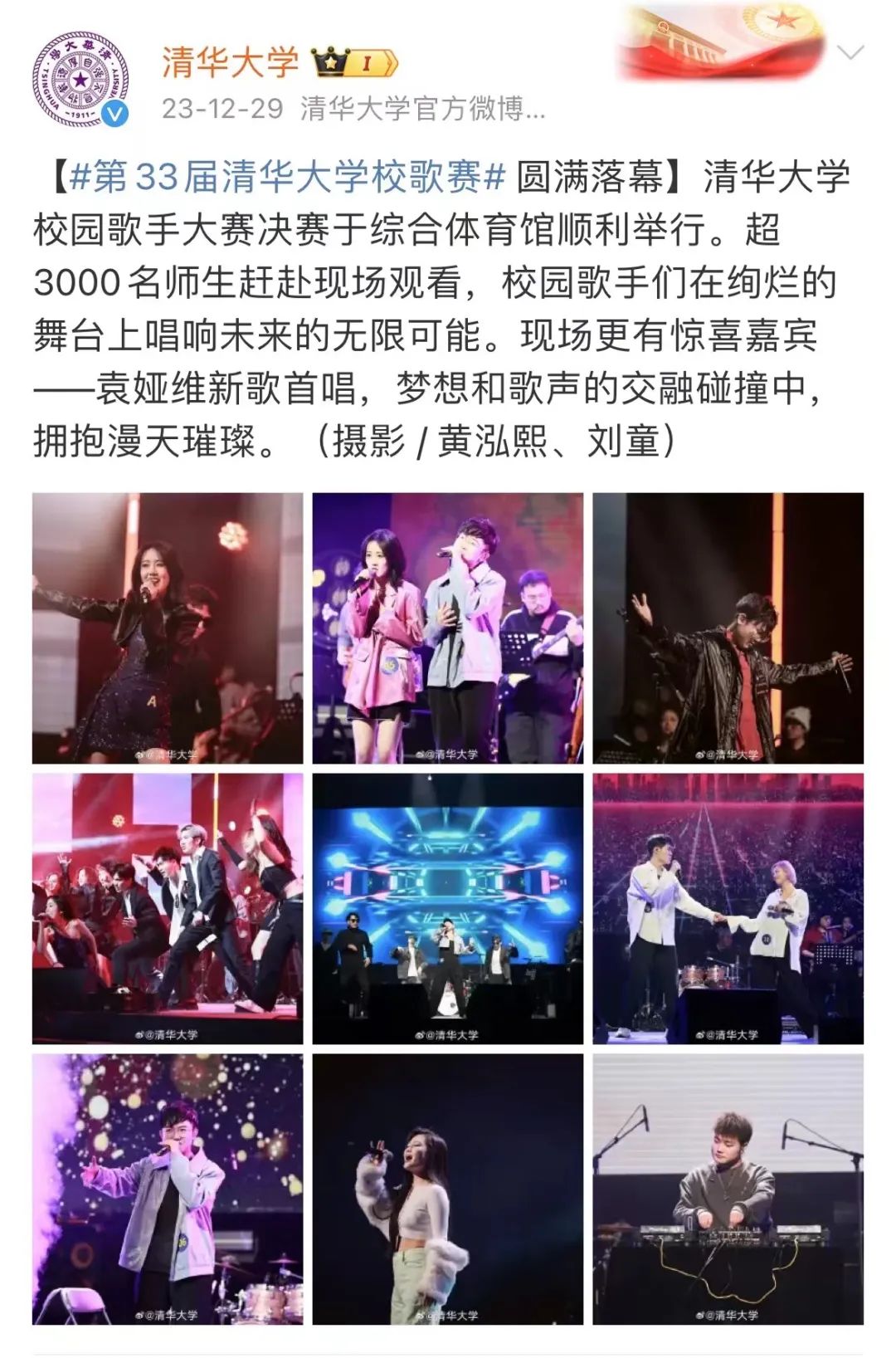
Task: Tap the 清华大学 account name
Action: coord(230,62)
